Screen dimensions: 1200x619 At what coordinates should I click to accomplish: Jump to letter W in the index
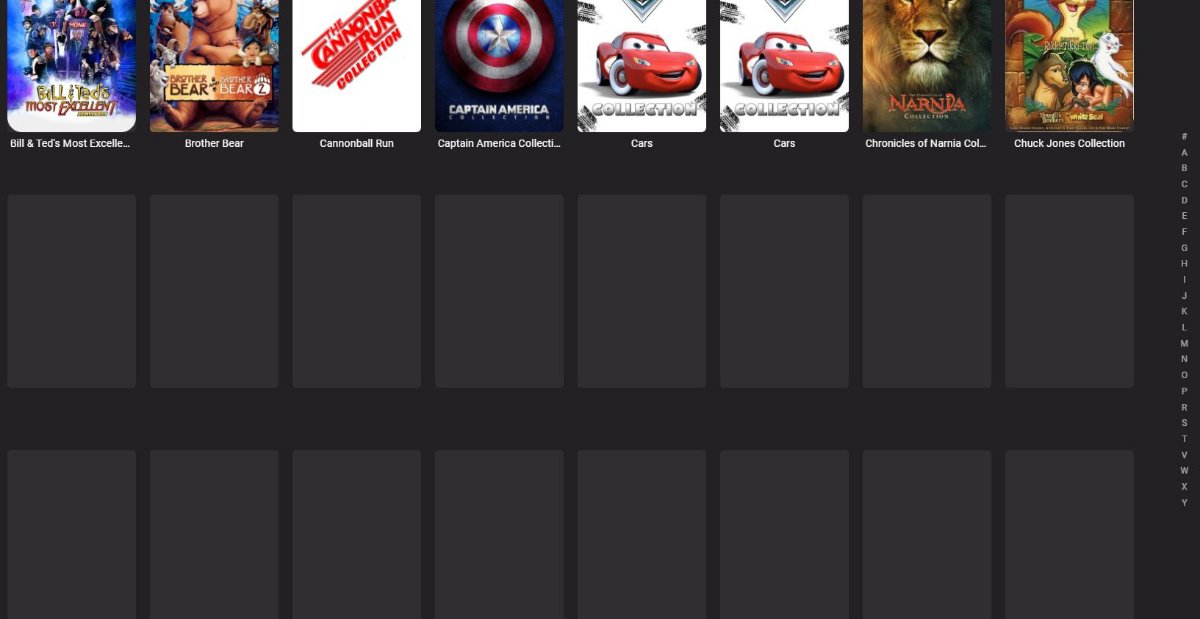coord(1184,471)
